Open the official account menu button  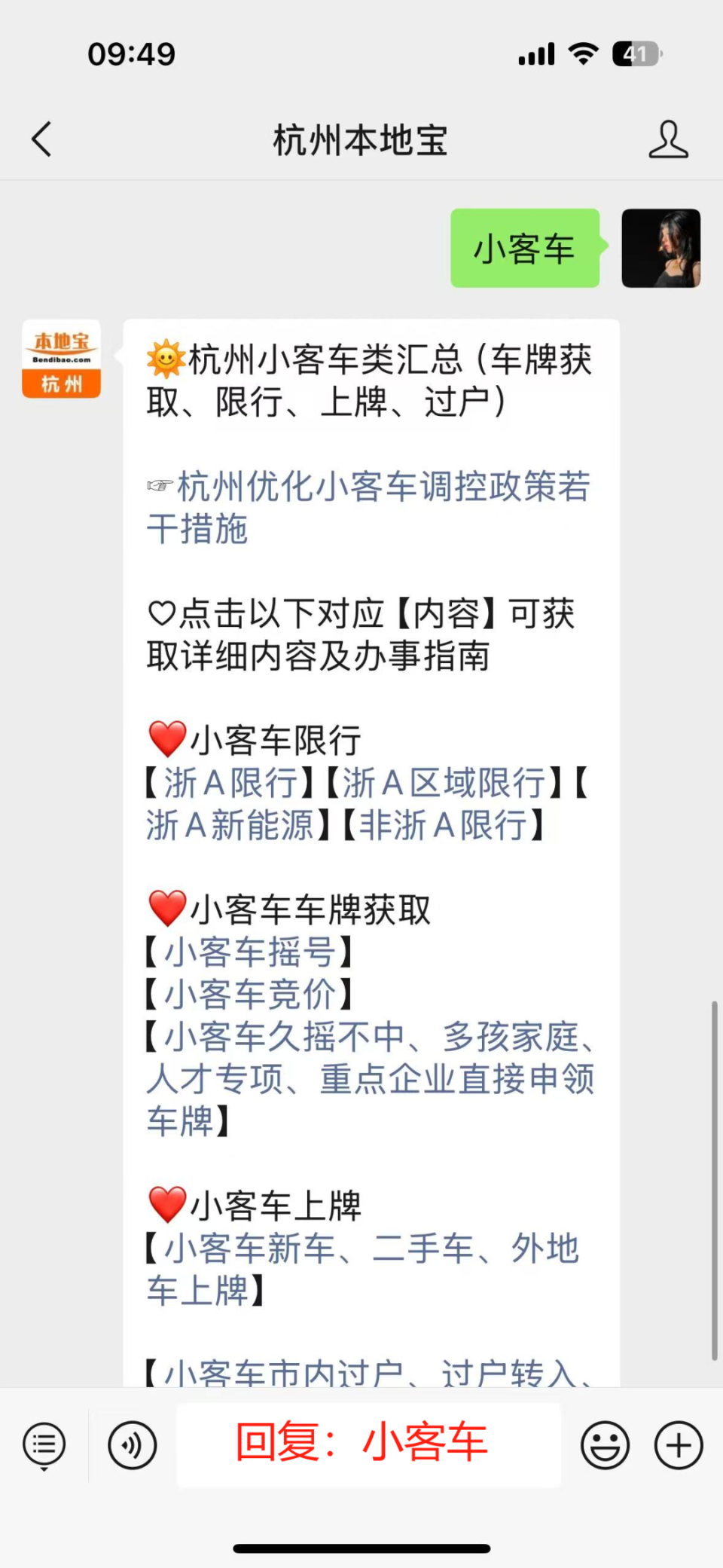pyautogui.click(x=44, y=1445)
